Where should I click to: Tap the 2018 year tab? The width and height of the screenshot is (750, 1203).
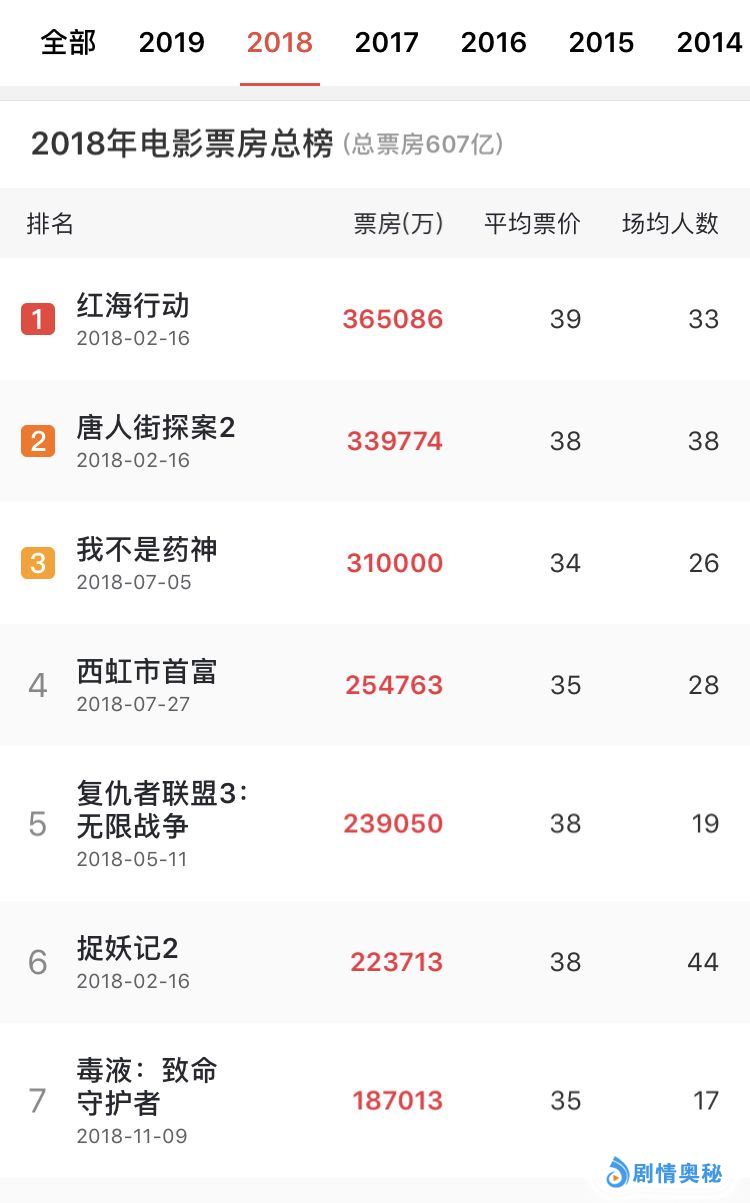click(280, 43)
